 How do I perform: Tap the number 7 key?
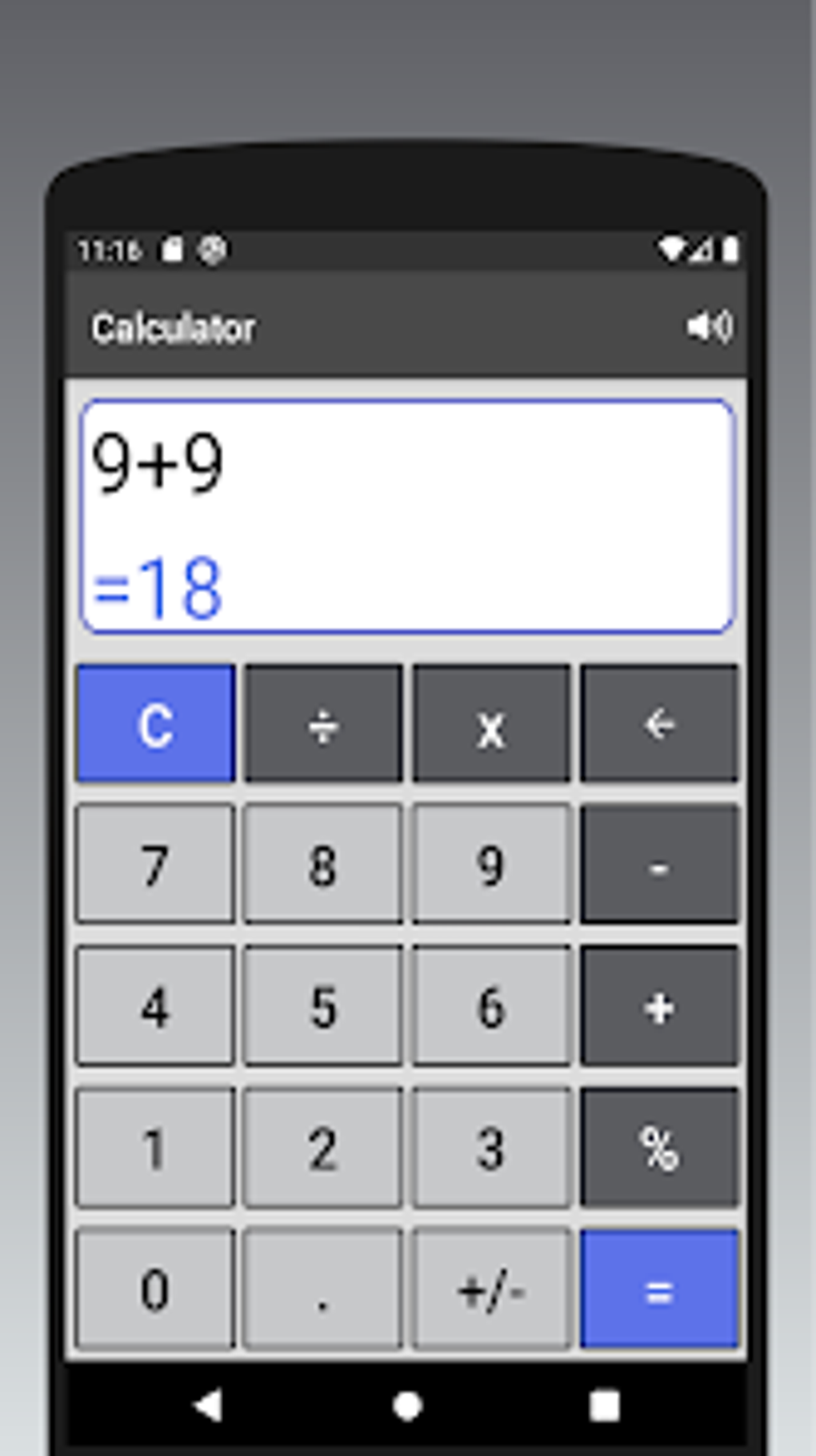point(155,864)
